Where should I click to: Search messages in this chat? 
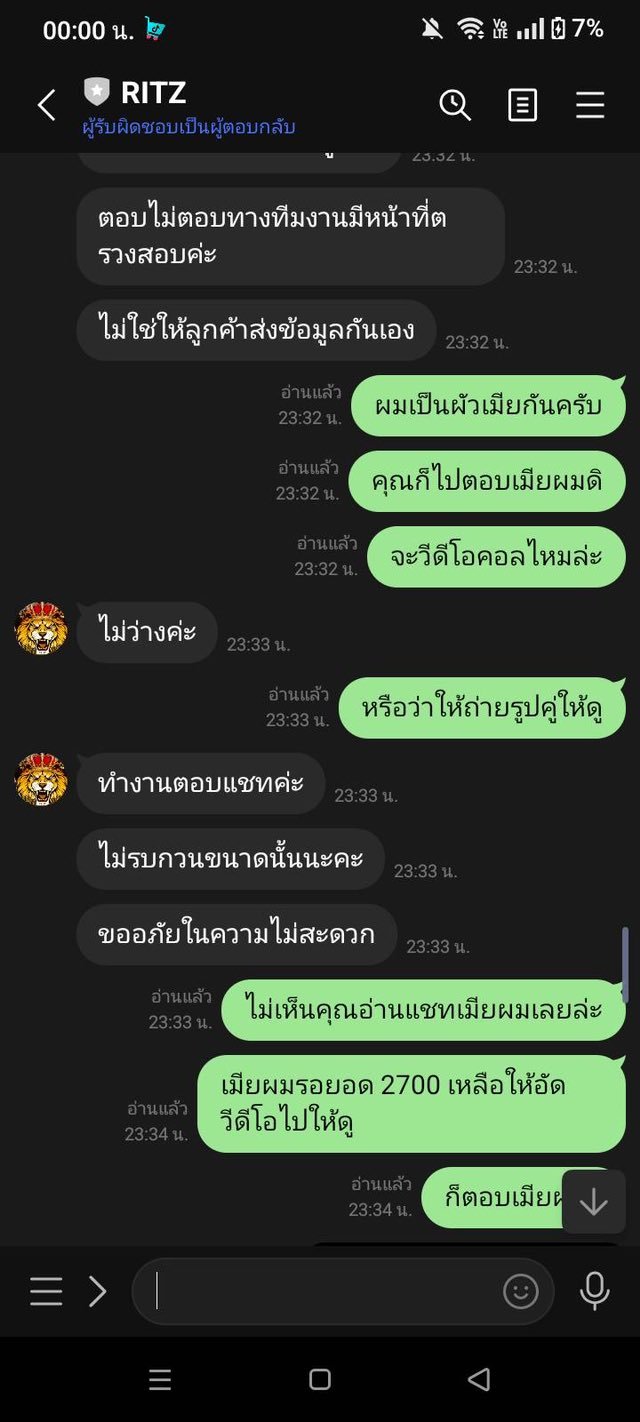pos(455,105)
